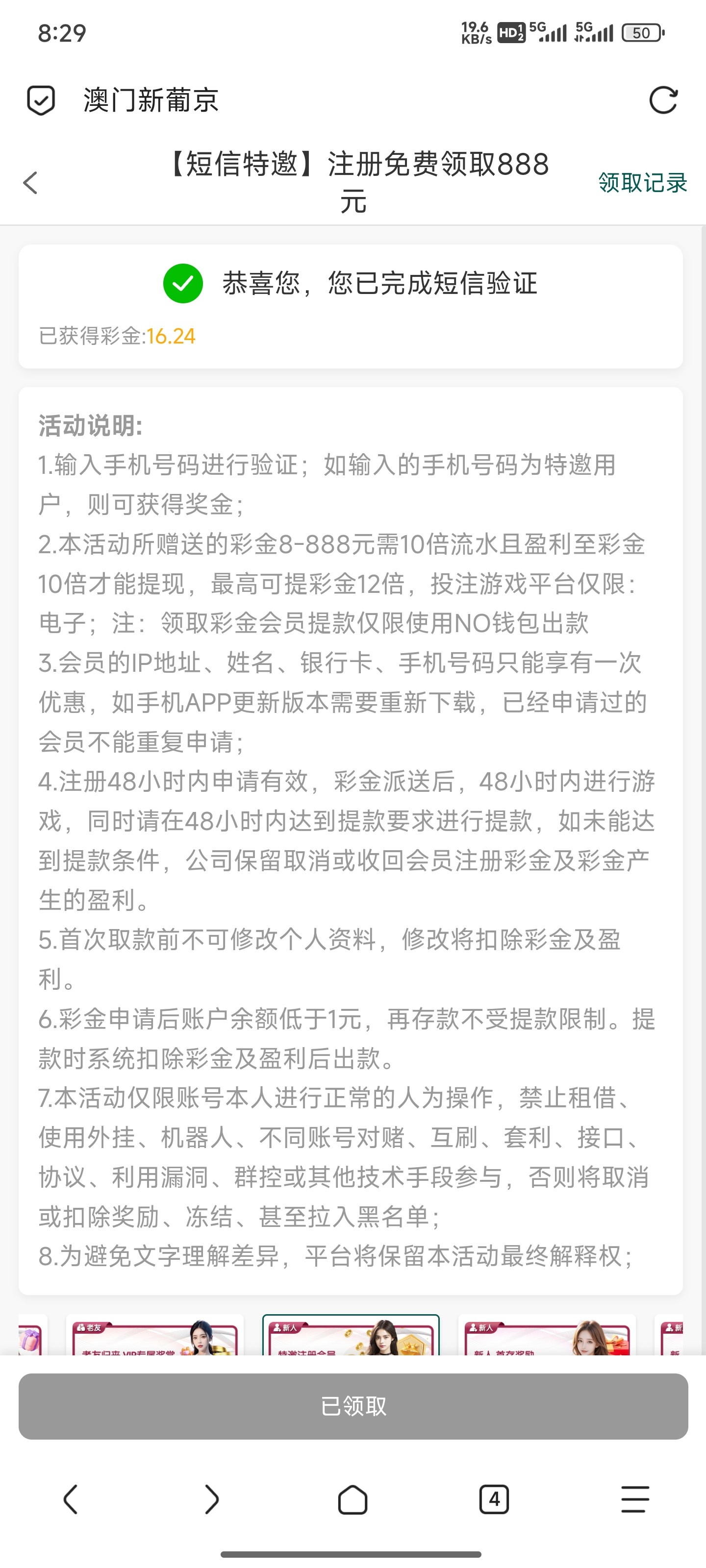The height and width of the screenshot is (1568, 706).
Task: Go back using the page's back arrow
Action: tap(30, 183)
